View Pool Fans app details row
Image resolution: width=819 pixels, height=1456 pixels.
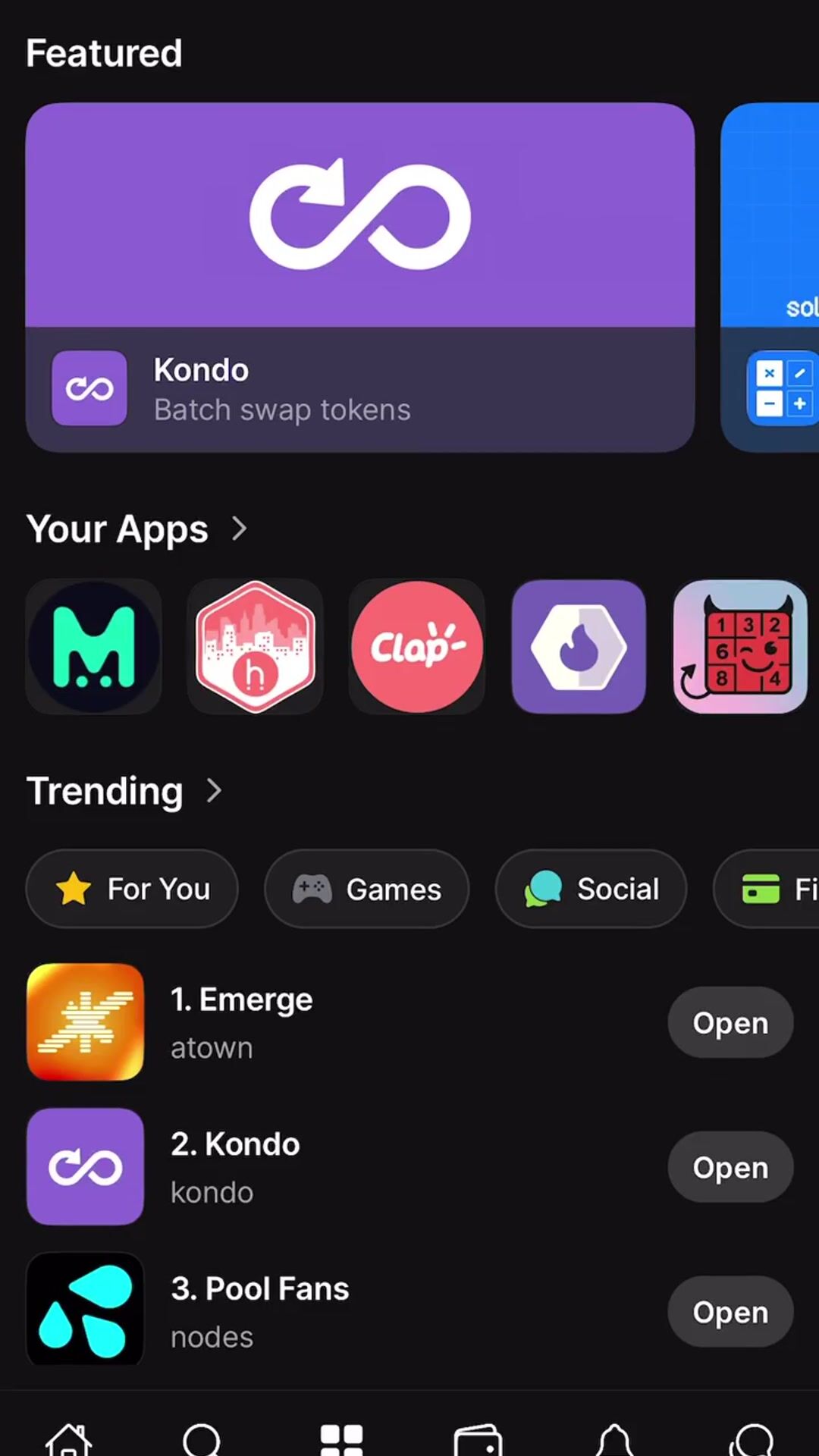tap(303, 1312)
